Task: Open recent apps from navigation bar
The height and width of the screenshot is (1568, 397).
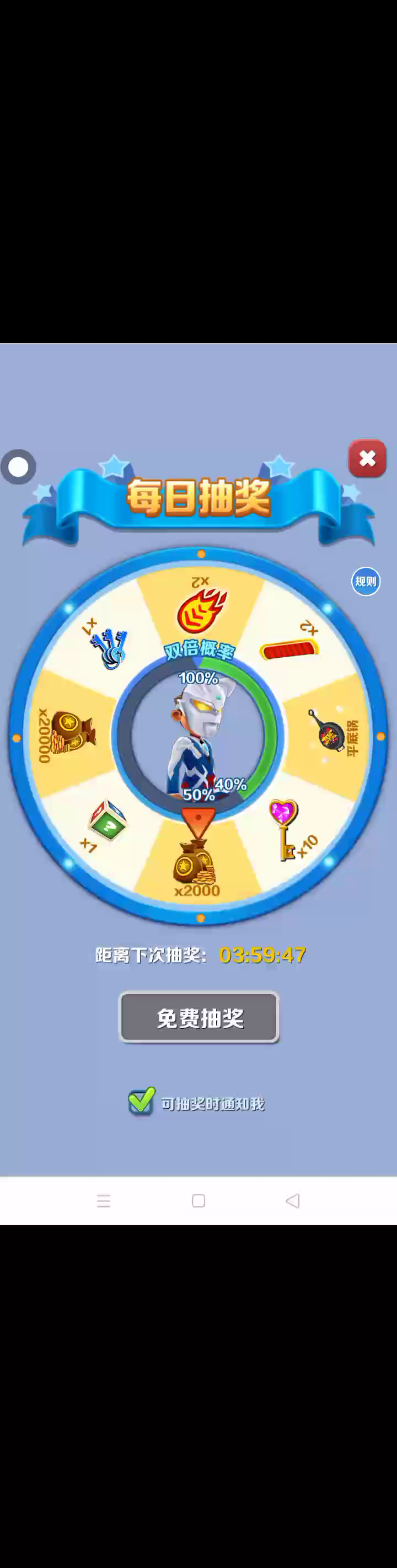Action: coord(104,1200)
